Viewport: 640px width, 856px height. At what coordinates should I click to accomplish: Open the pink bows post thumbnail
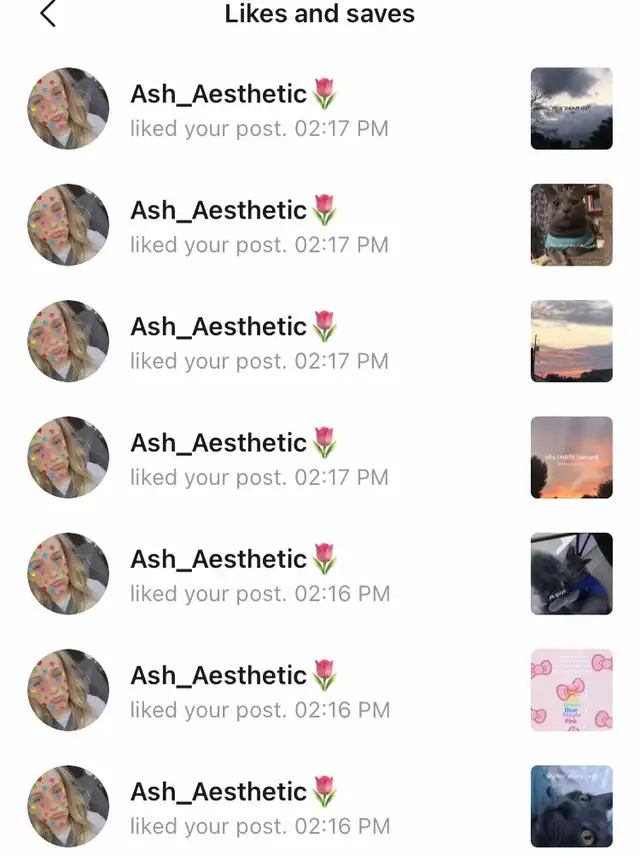(x=571, y=690)
